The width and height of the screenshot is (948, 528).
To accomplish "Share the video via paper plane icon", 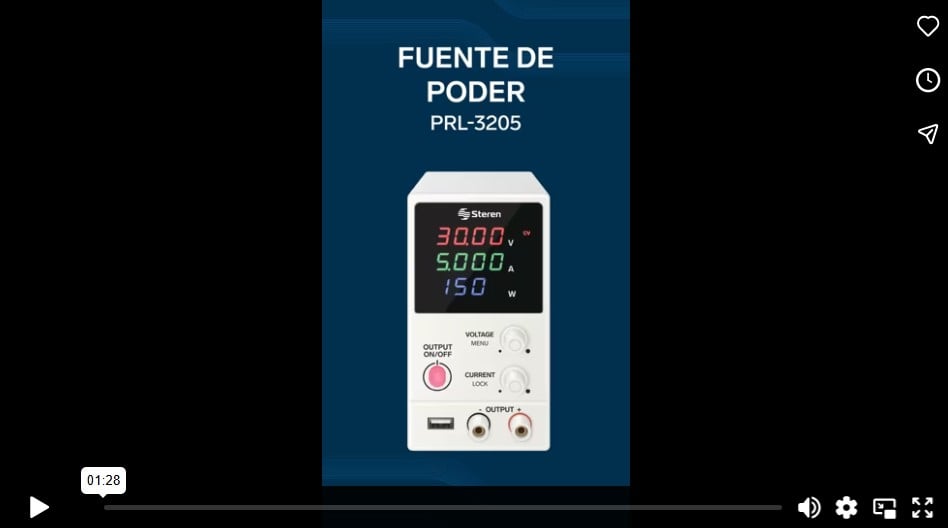I will tap(928, 134).
